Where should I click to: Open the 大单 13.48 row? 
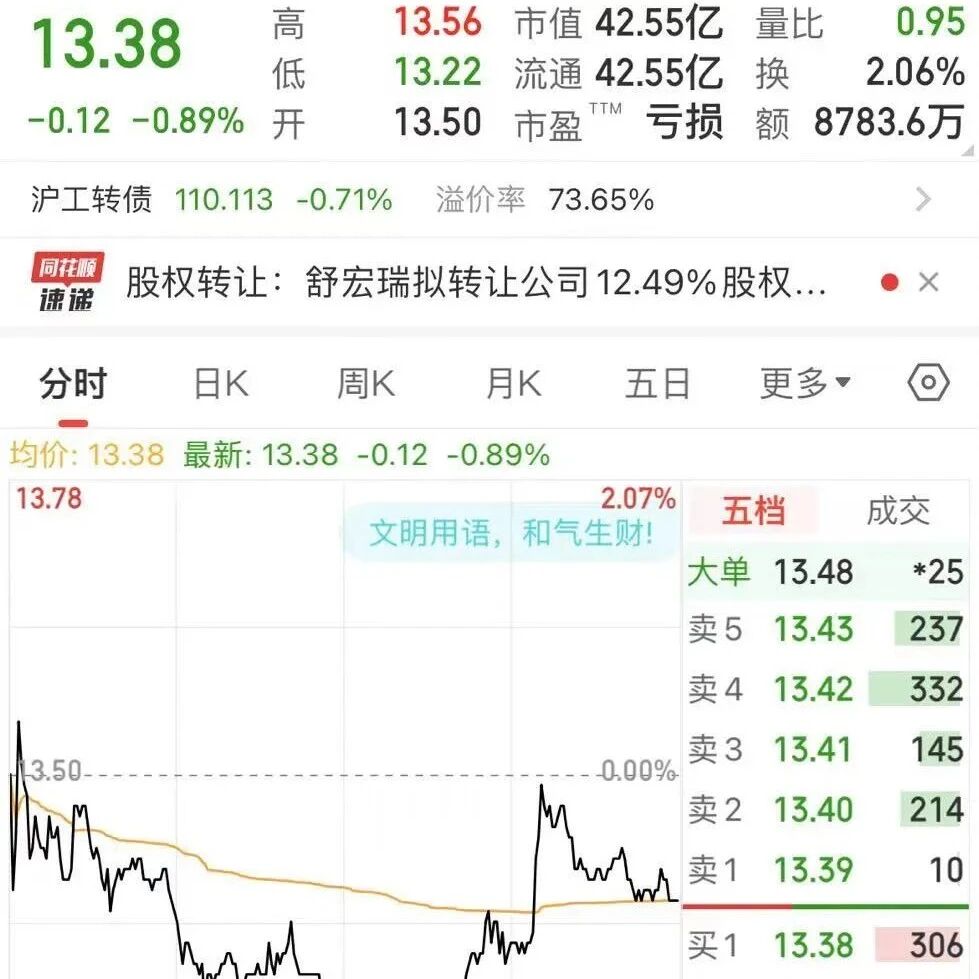point(825,571)
